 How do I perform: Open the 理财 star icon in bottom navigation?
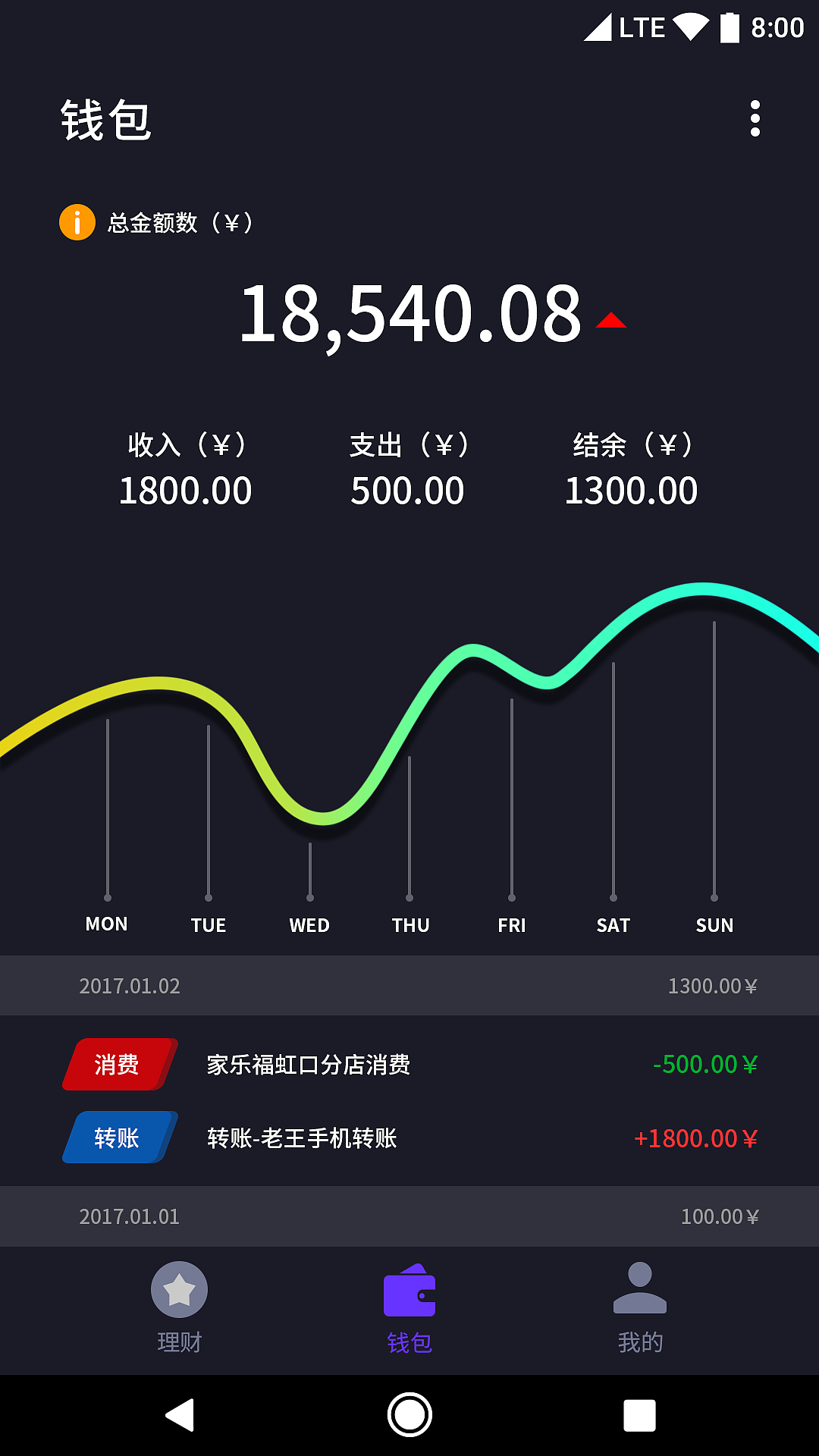tap(179, 1289)
